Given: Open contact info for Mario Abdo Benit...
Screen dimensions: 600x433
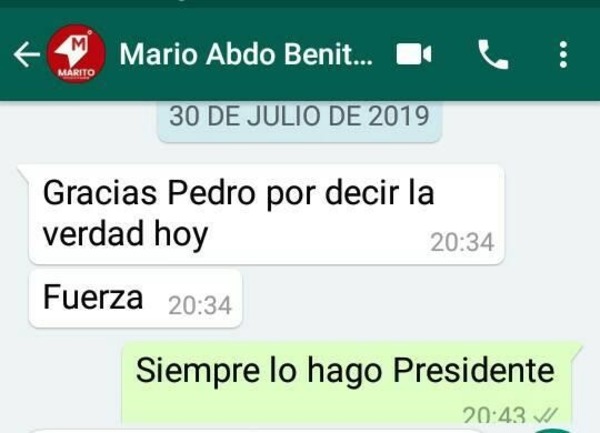Looking at the screenshot, I should 245,54.
